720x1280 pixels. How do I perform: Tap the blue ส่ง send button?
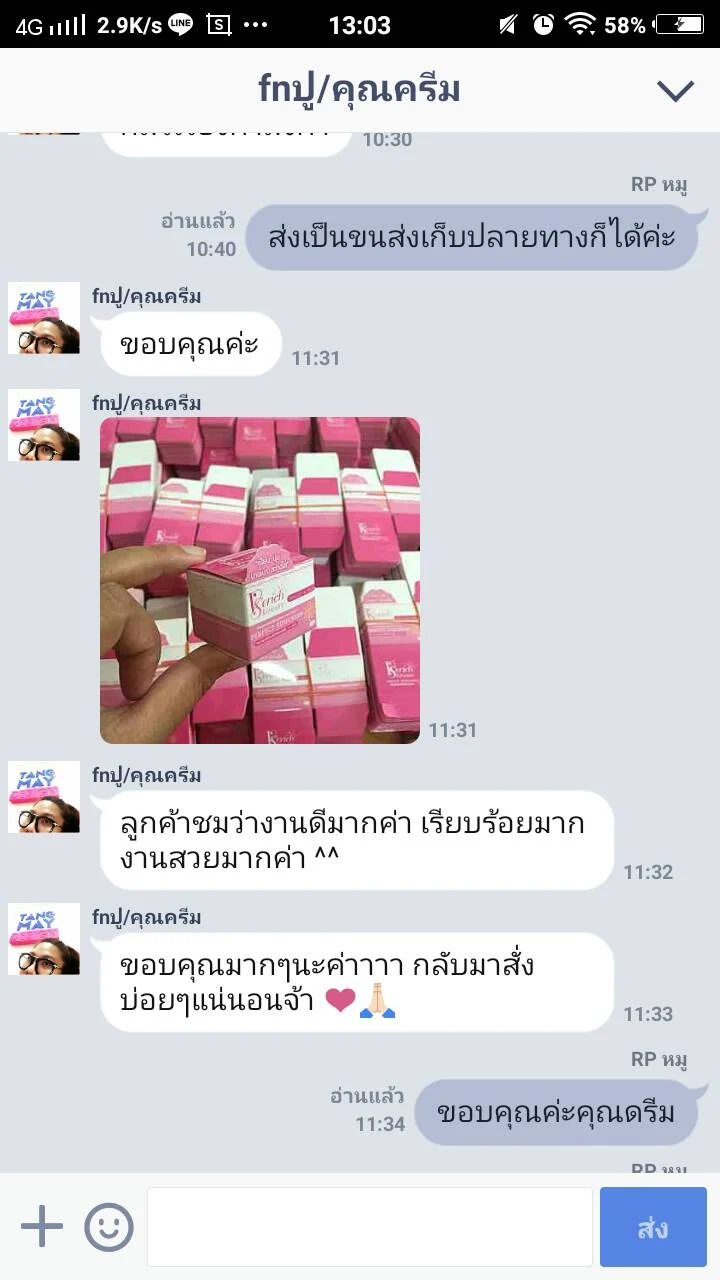(x=653, y=1227)
